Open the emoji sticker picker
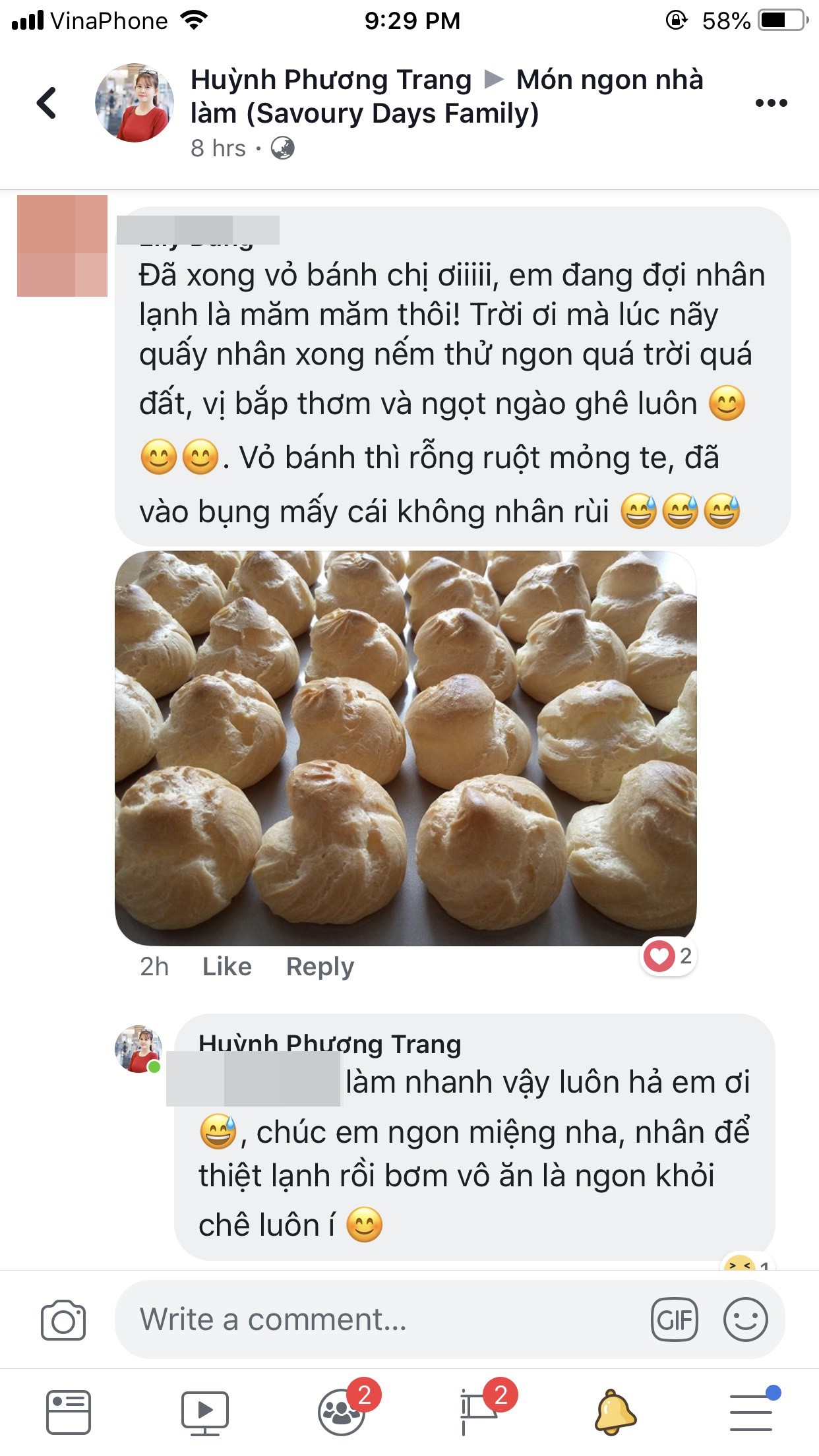Viewport: 819px width, 1456px height. 745,1320
